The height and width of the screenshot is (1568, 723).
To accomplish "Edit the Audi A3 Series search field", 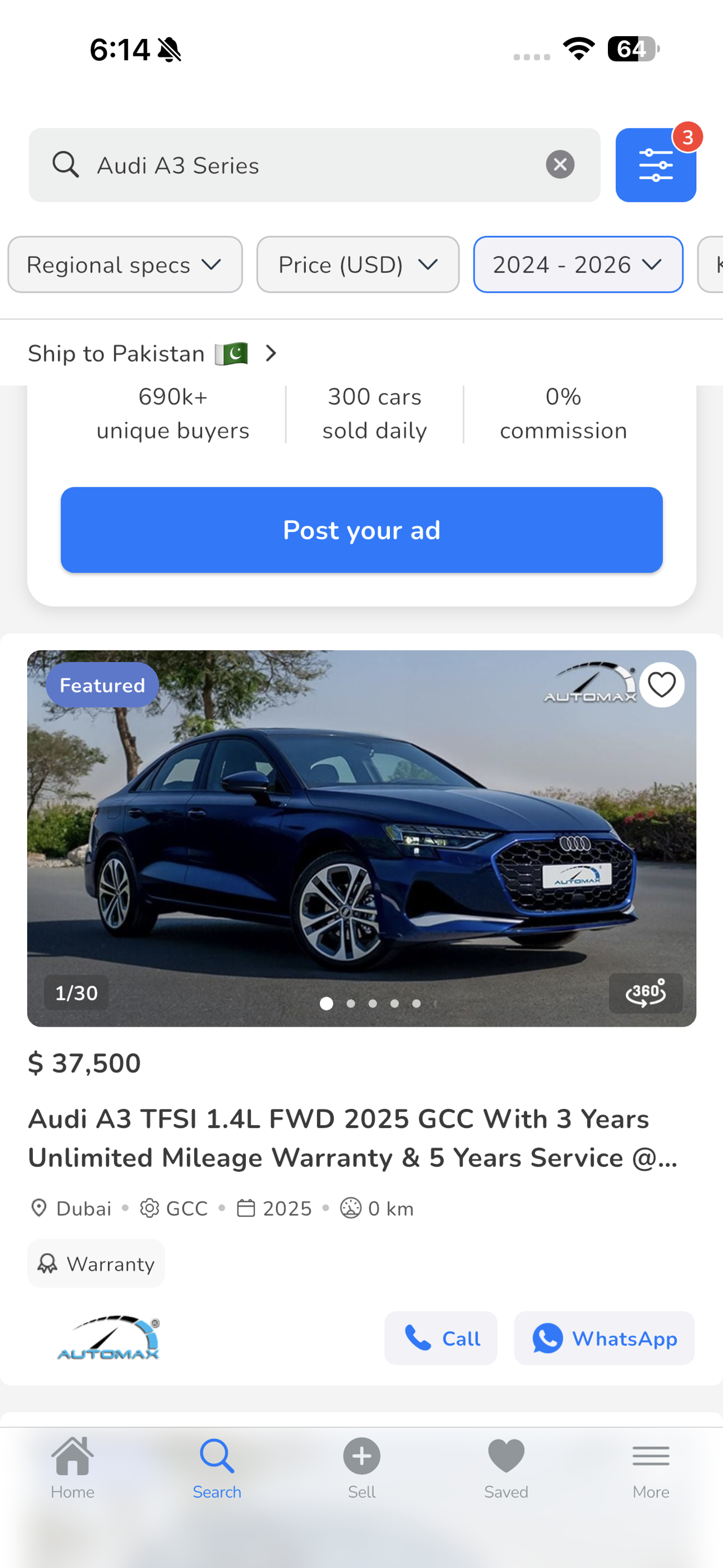I will 304,165.
